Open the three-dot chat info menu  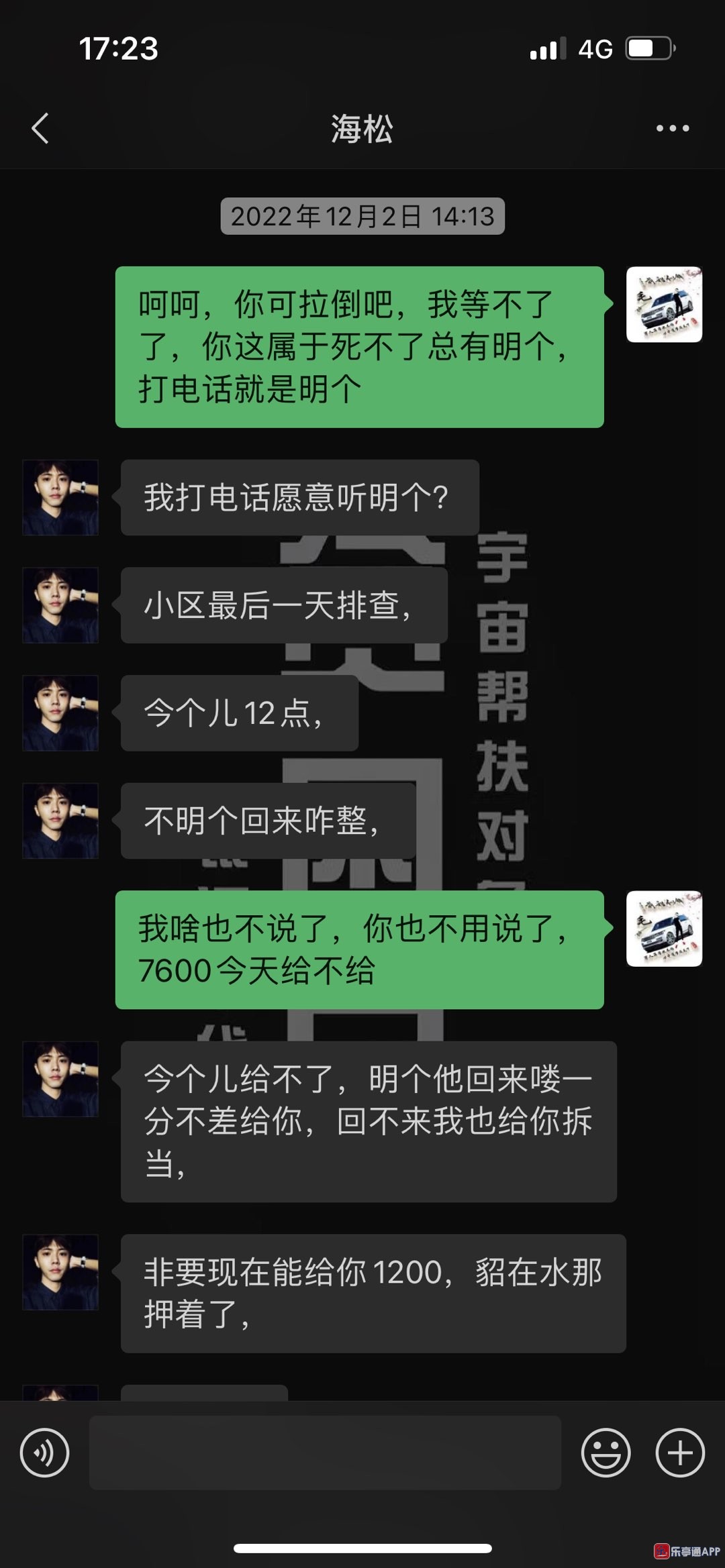(672, 128)
